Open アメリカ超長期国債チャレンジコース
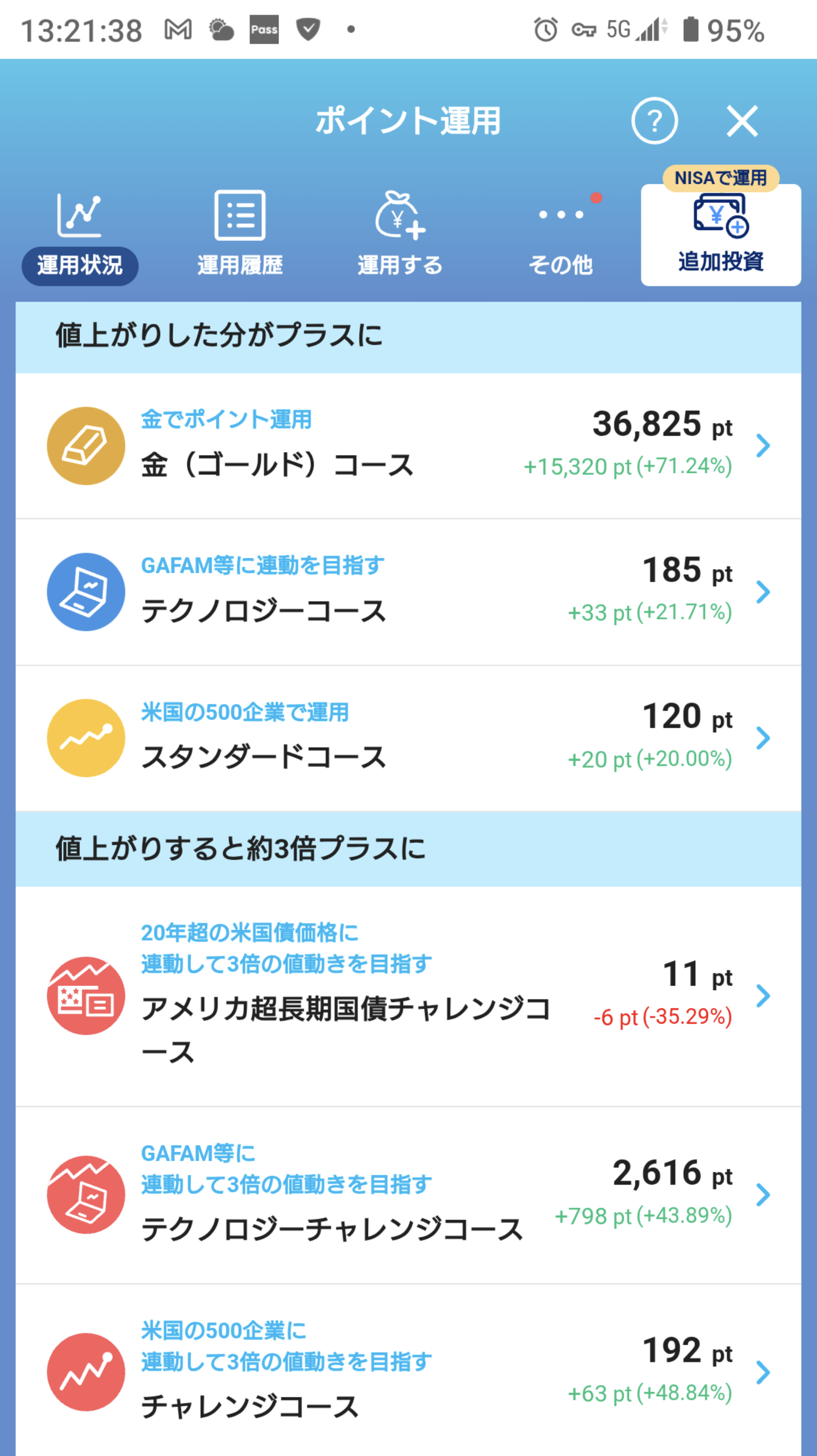This screenshot has width=817, height=1456. 408,996
